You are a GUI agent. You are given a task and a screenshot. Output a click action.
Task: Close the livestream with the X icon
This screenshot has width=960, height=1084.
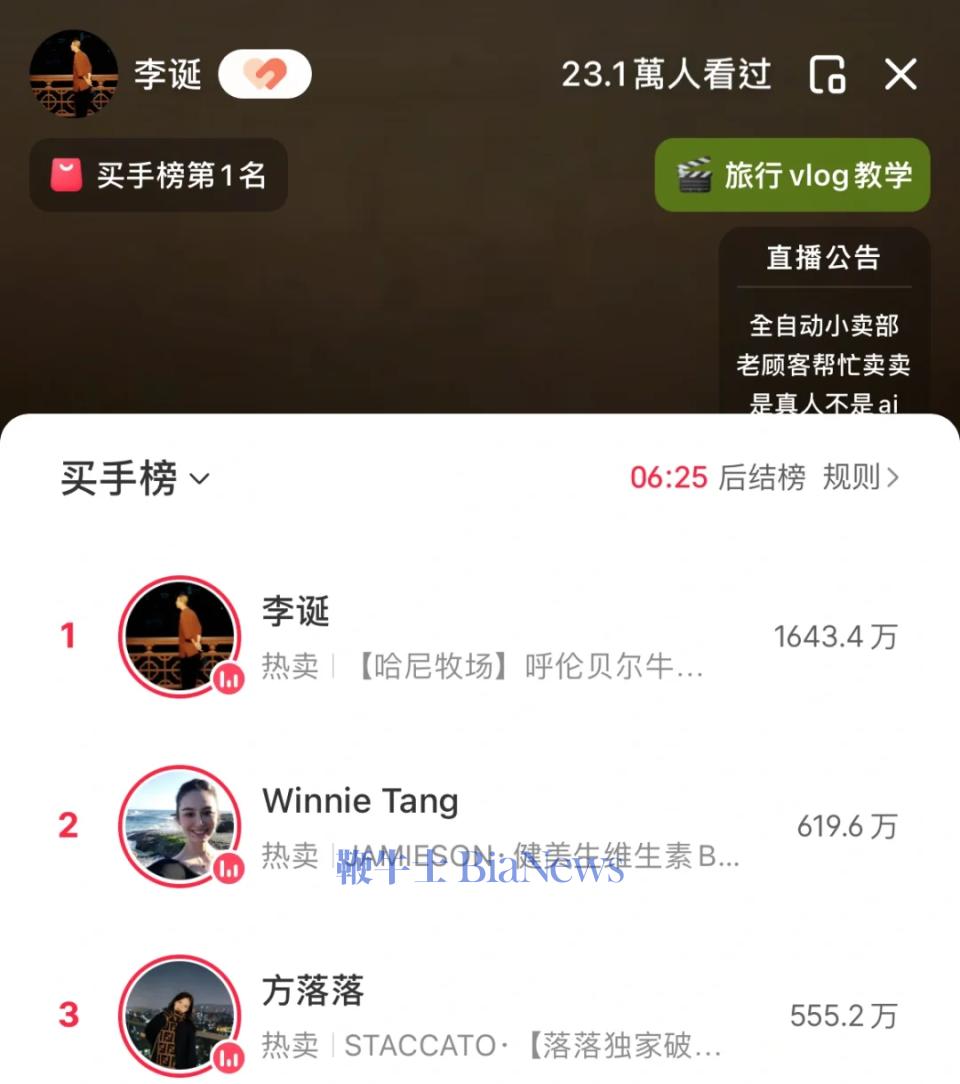900,75
